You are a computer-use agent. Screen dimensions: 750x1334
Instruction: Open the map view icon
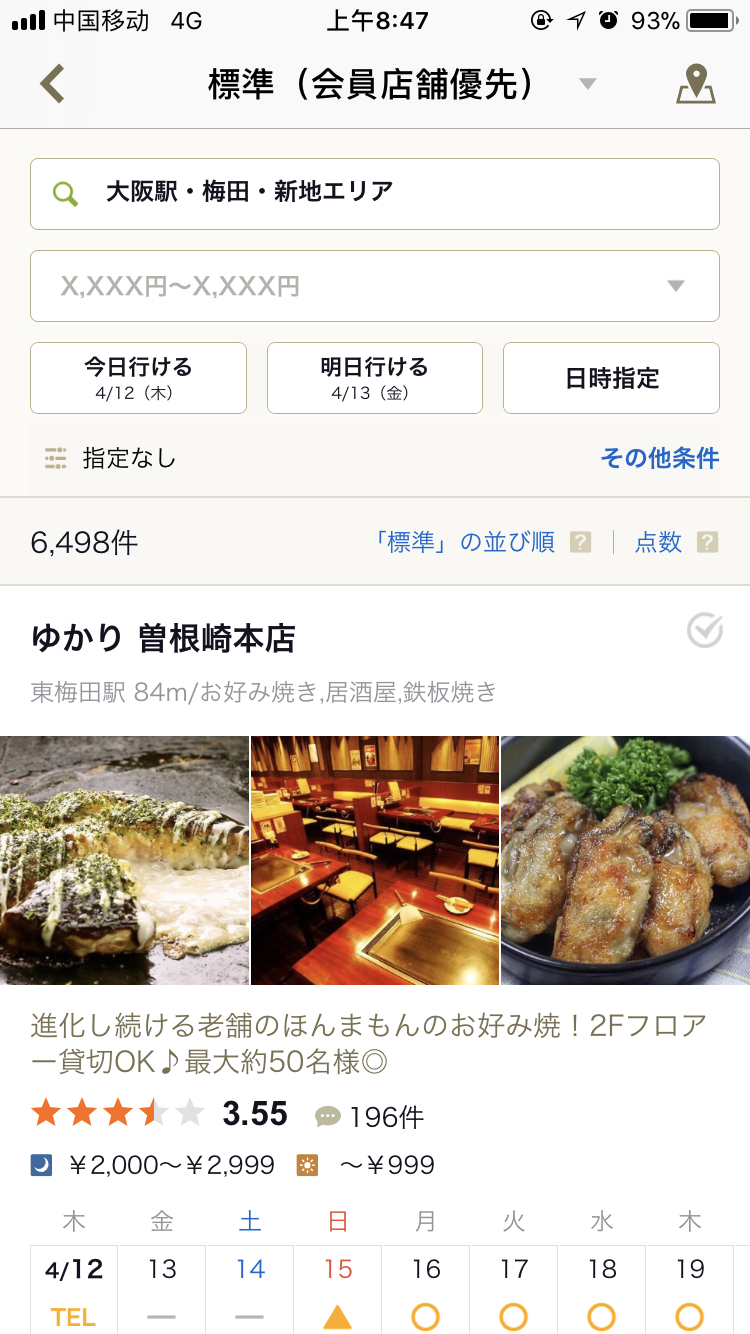[x=696, y=84]
